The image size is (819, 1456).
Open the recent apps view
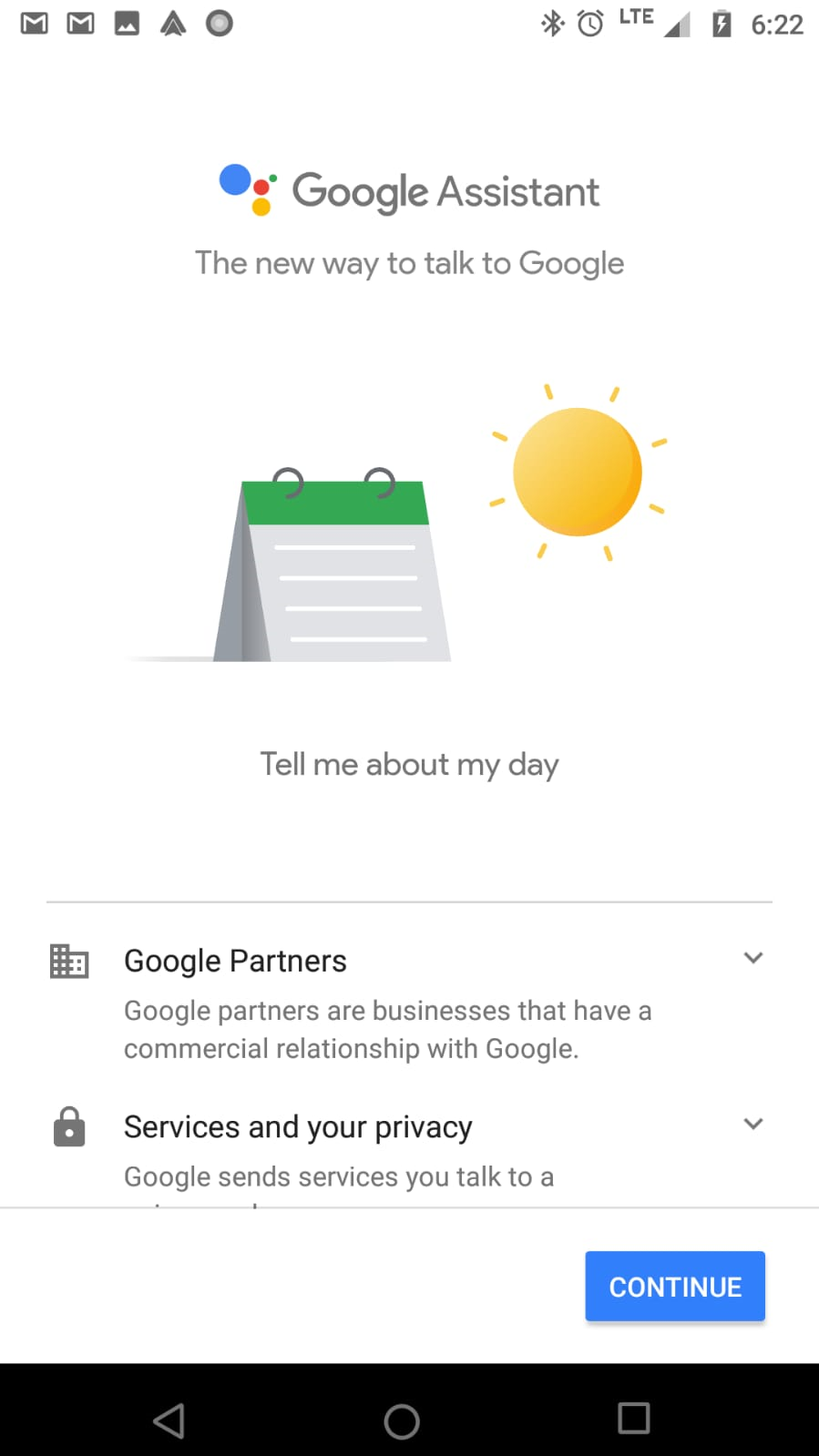pos(633,1418)
